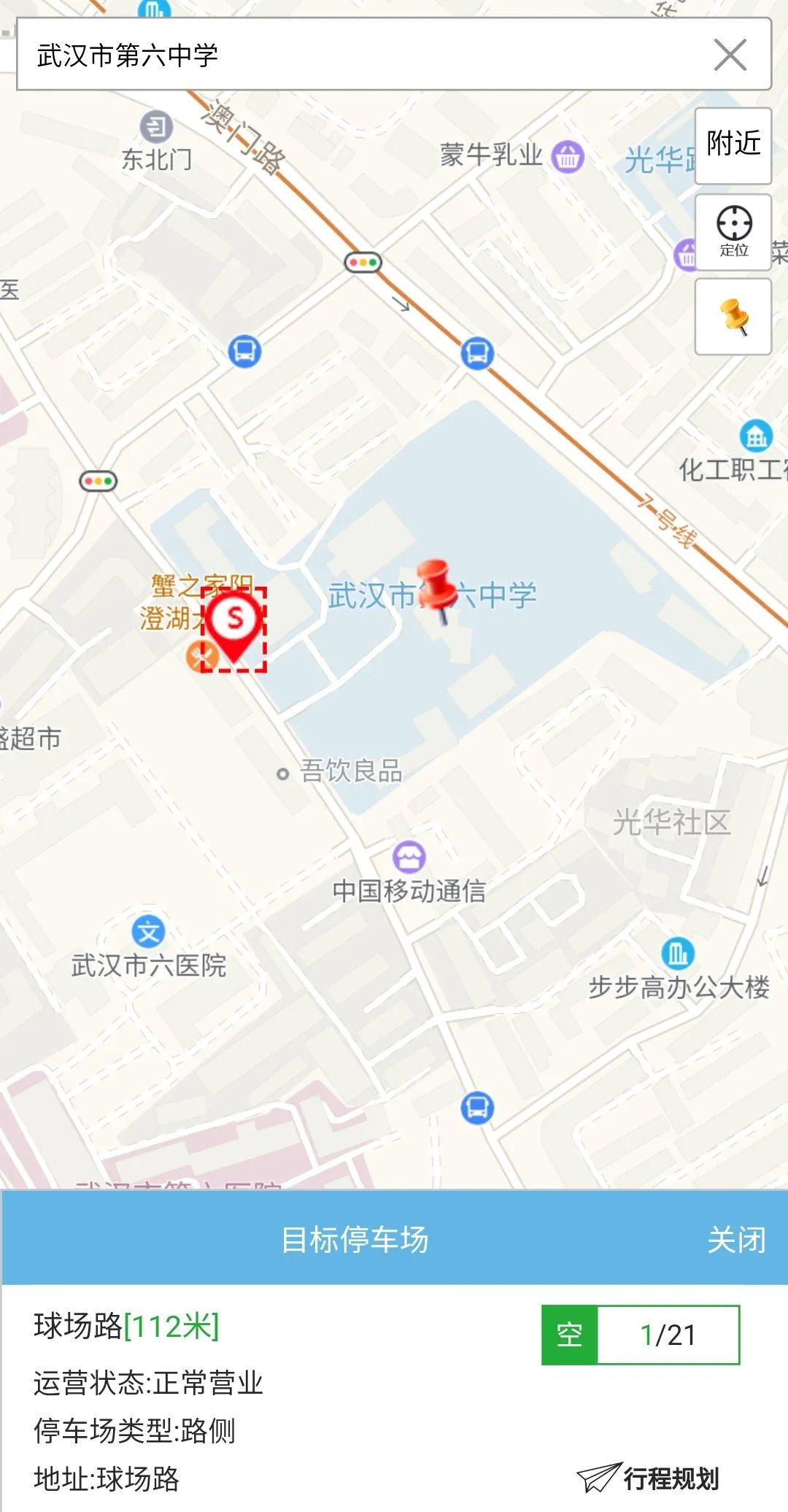788x1512 pixels.
Task: Close the 目标停车场 panel via 关闭
Action: point(735,1240)
